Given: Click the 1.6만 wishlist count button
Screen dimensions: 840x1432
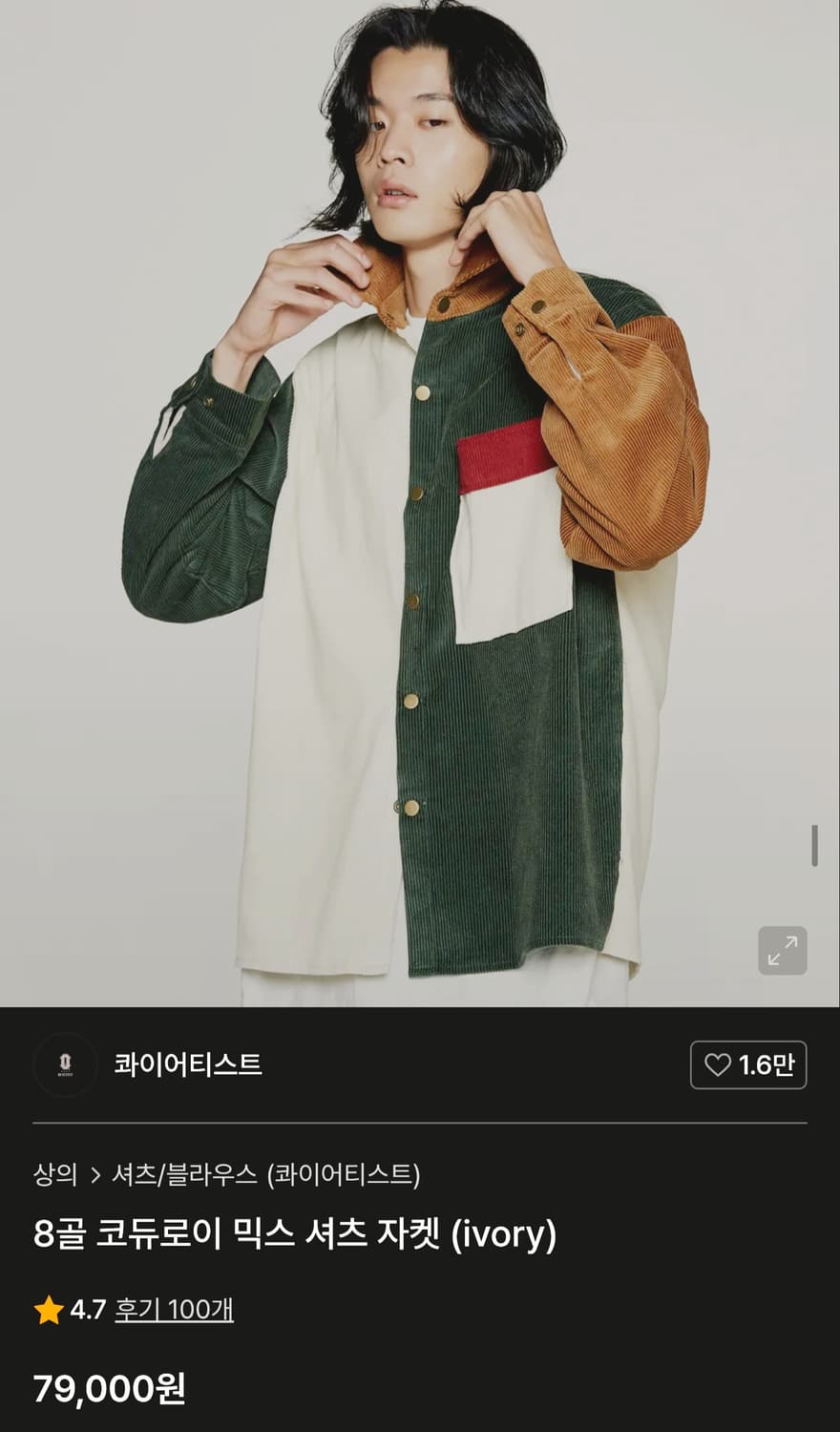Looking at the screenshot, I should (x=748, y=1063).
